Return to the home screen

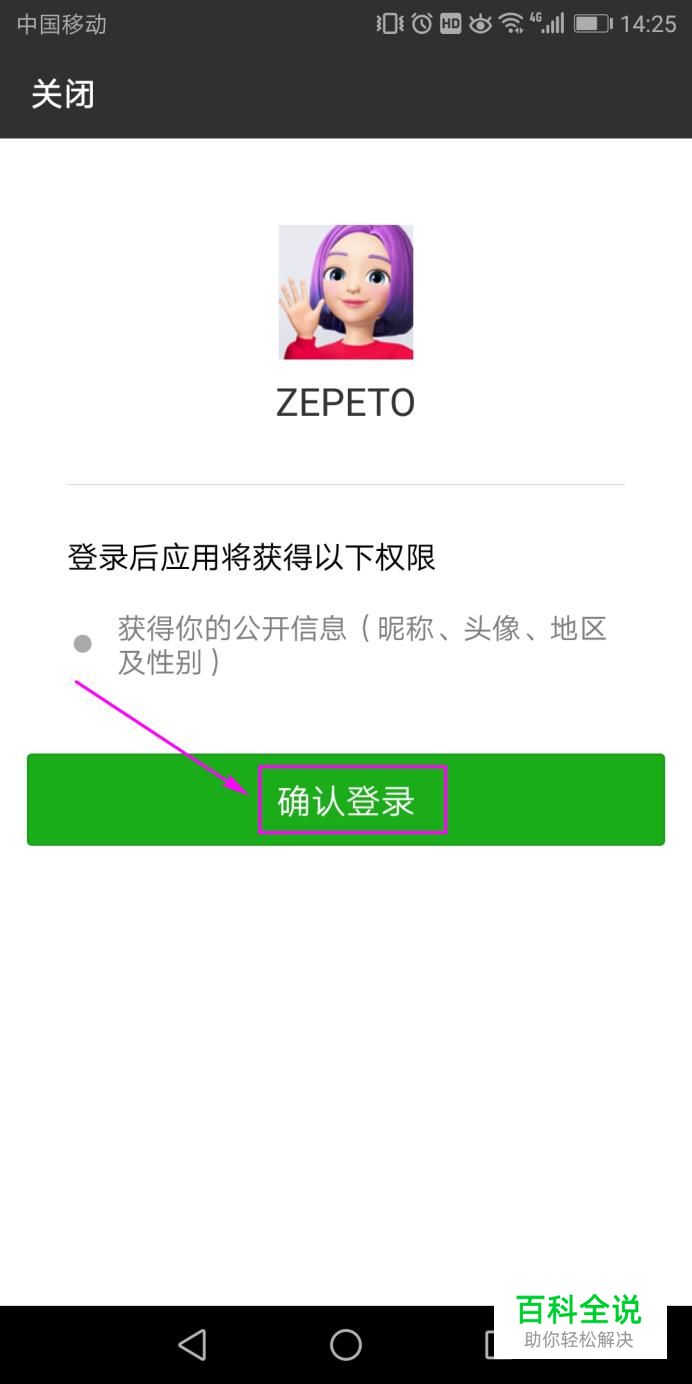pyautogui.click(x=346, y=1344)
